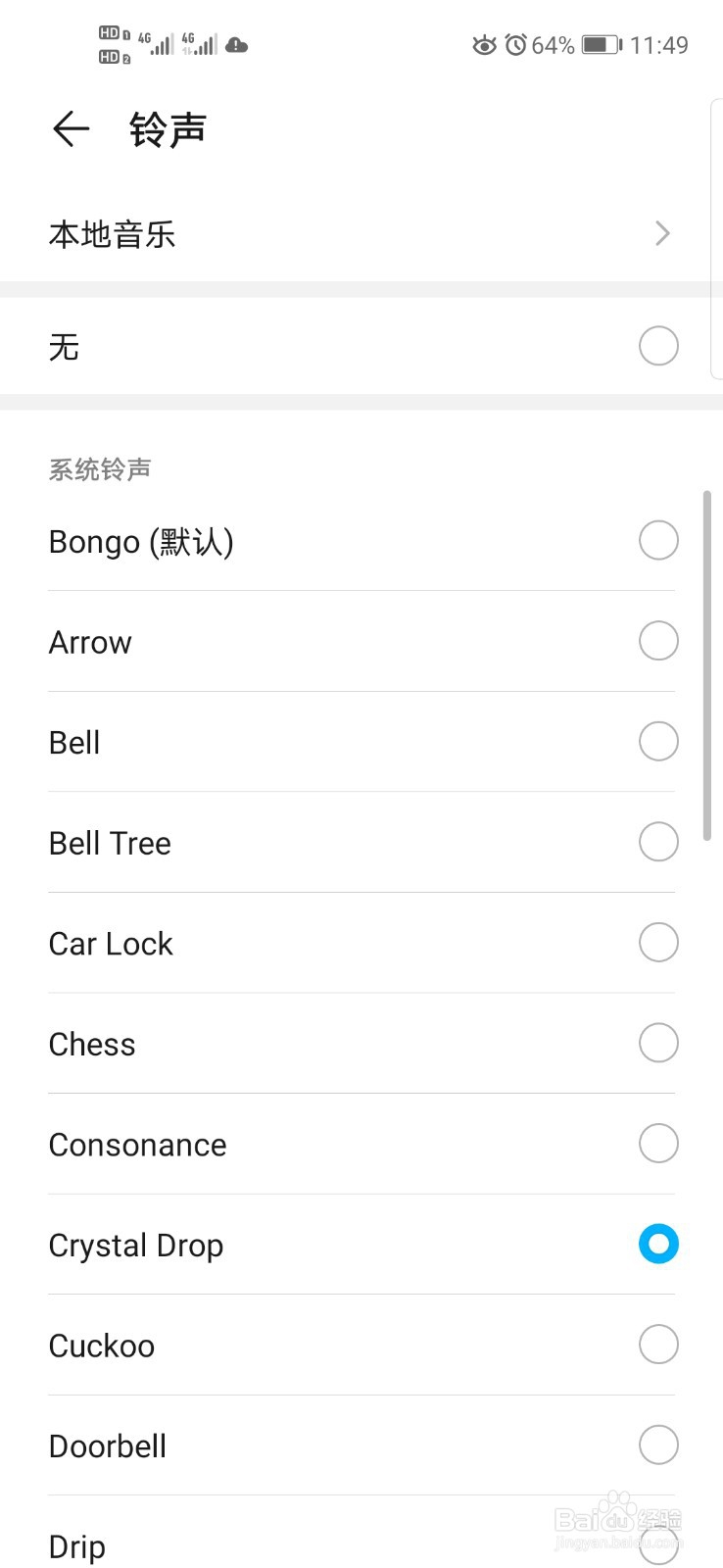Viewport: 723px width, 1568px height.
Task: Go back from the 铃声 screen
Action: (x=71, y=129)
